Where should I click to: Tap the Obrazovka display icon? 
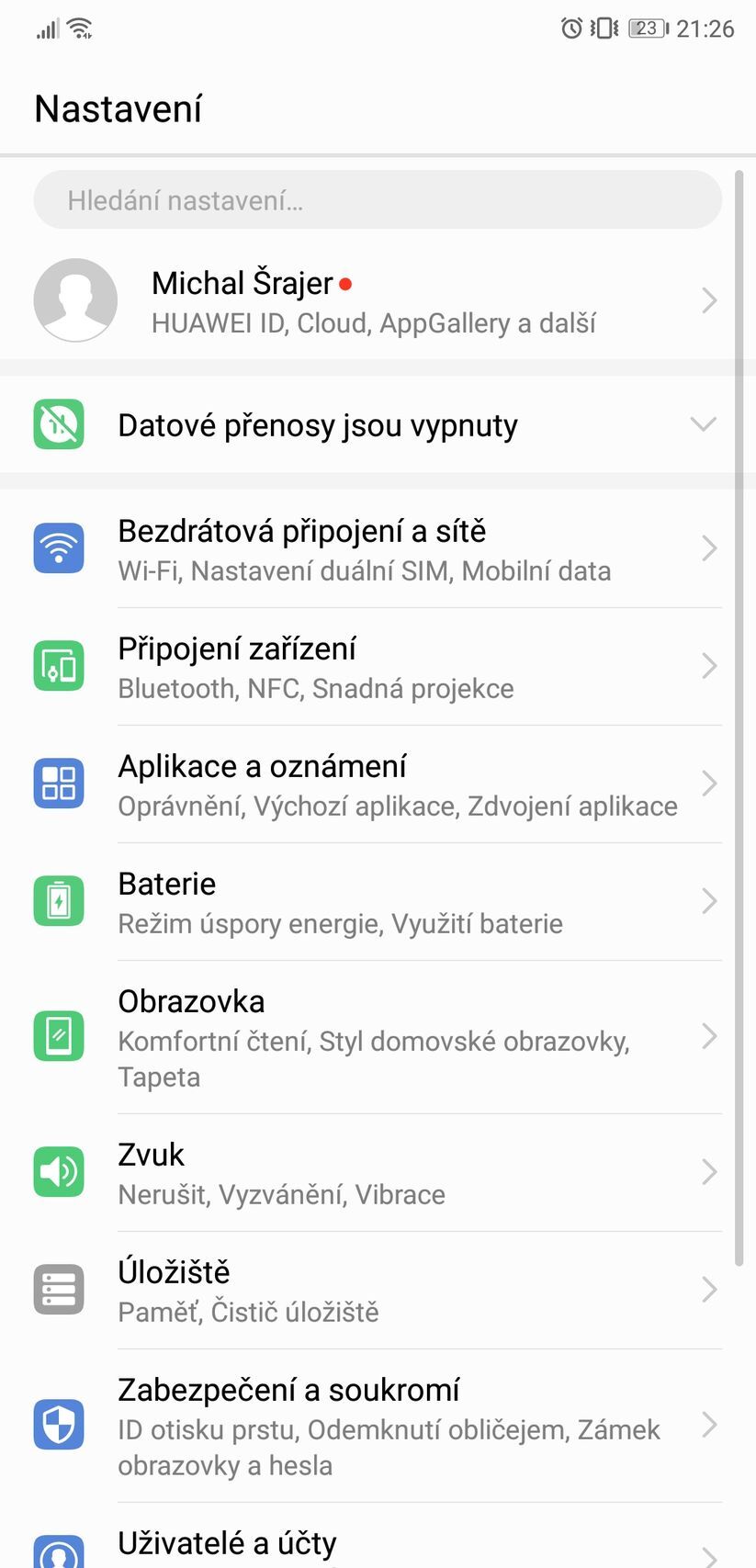(58, 1034)
